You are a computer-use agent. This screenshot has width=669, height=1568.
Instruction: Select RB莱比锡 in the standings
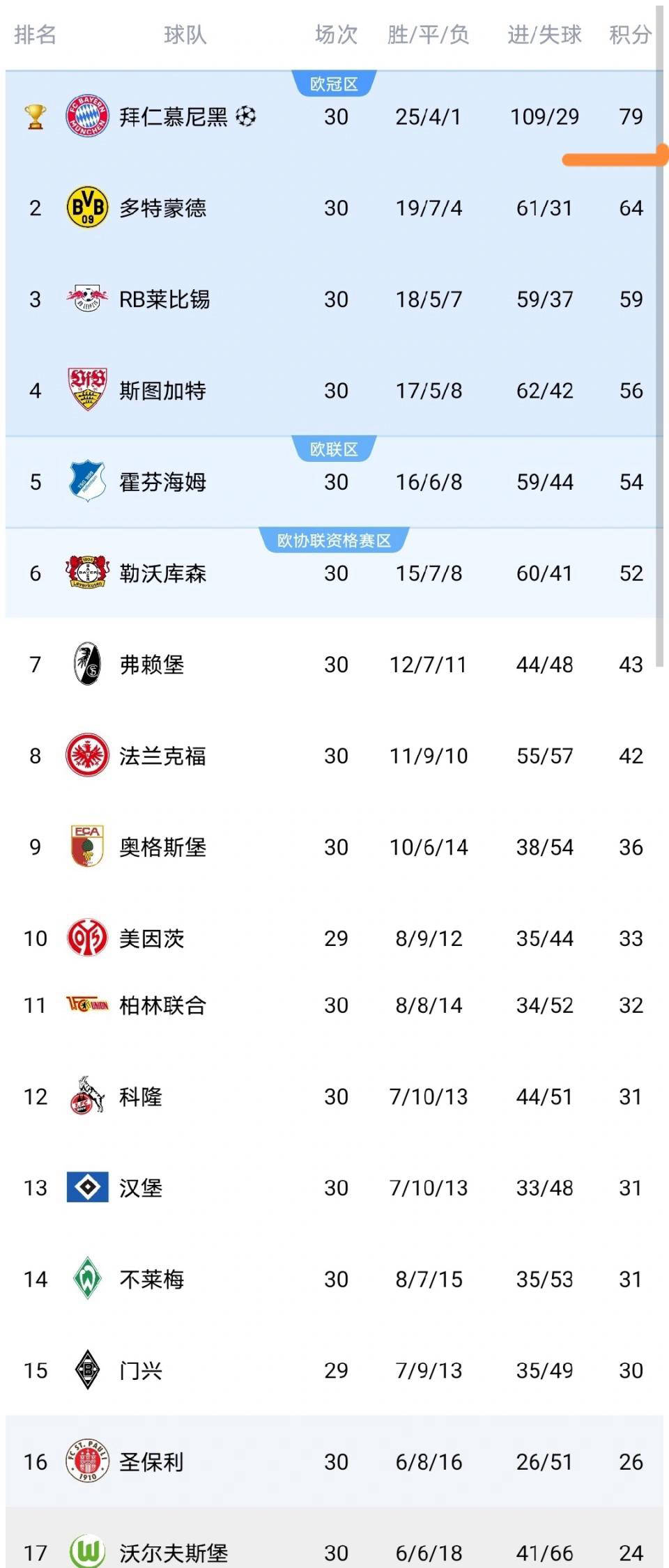coord(164,299)
